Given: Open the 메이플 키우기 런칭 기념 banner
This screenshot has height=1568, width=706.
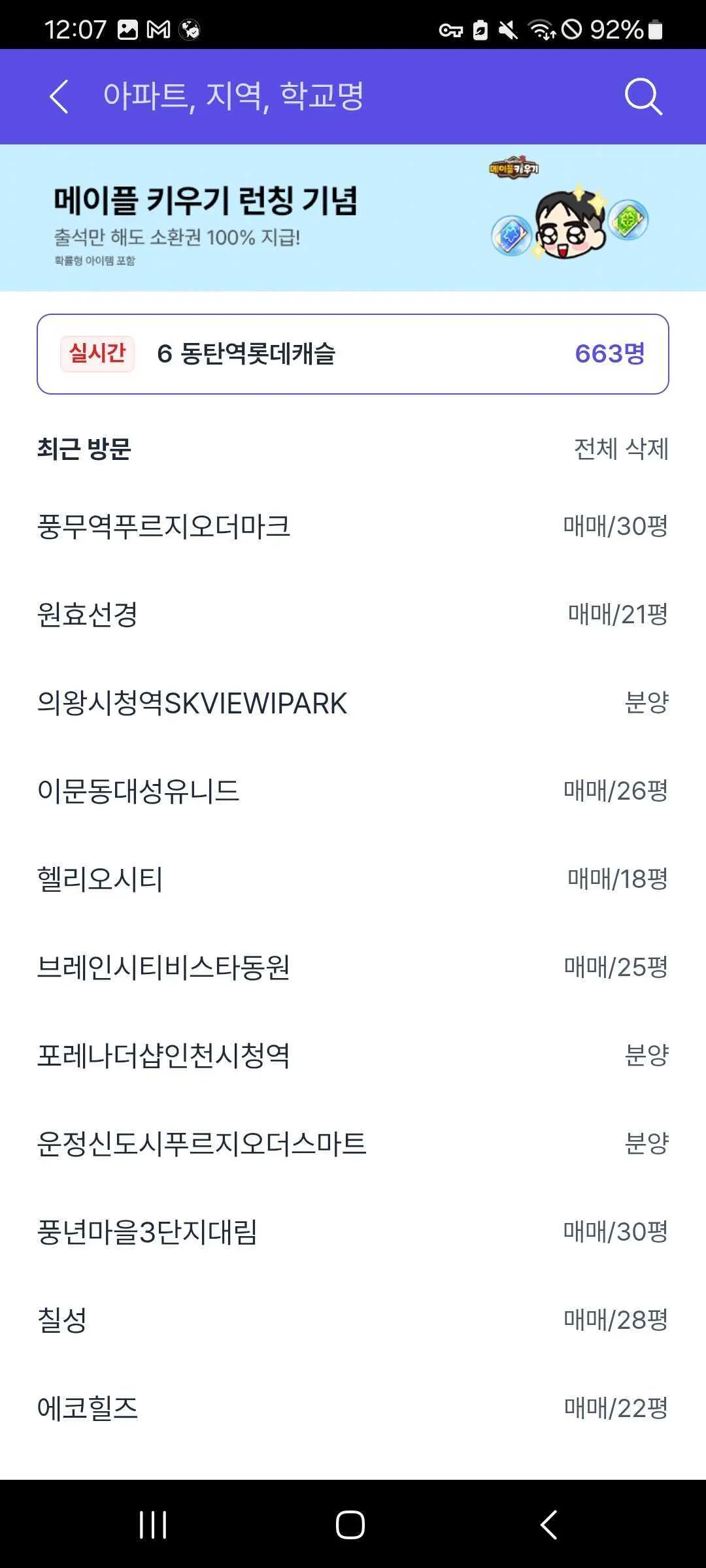Looking at the screenshot, I should coord(353,218).
